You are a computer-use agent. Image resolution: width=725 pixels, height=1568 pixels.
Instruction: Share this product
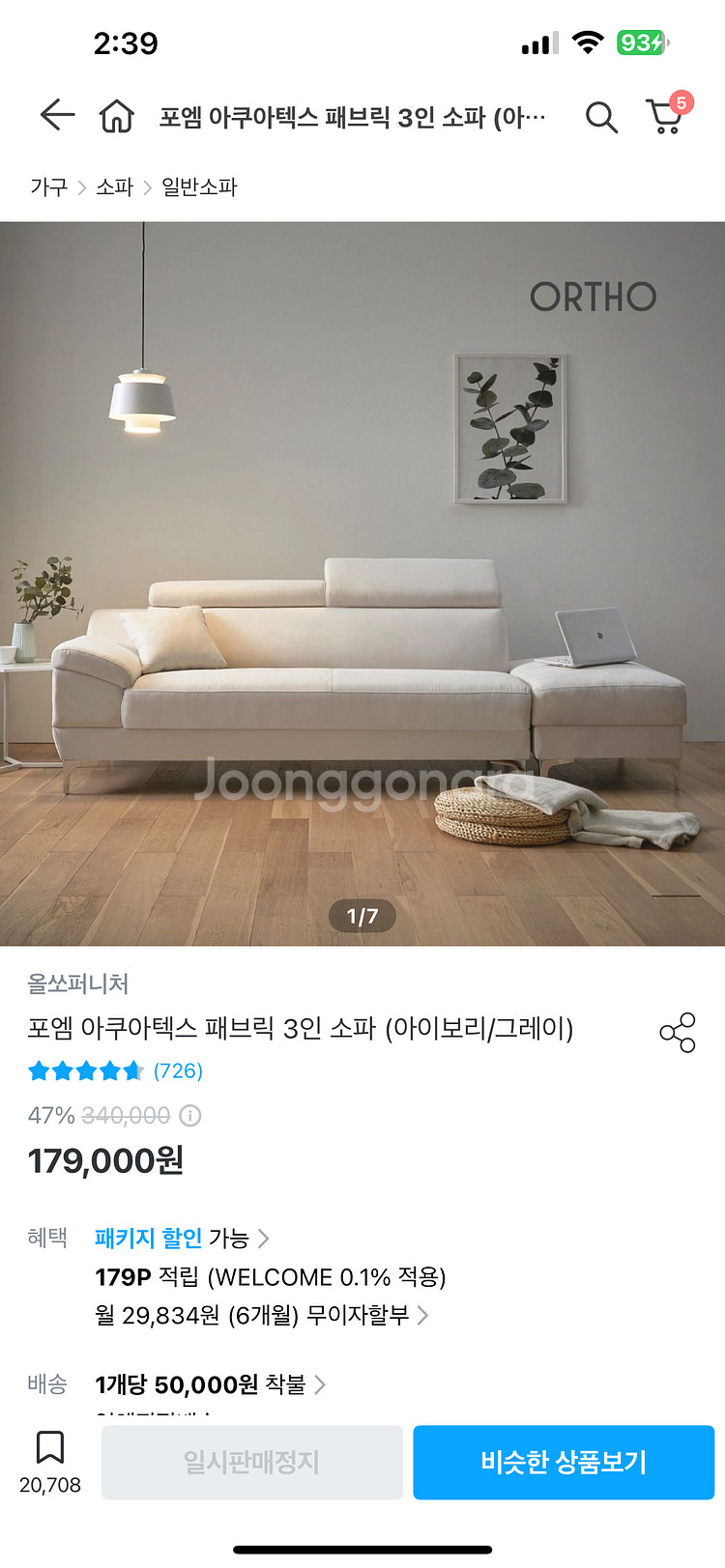tap(678, 1033)
